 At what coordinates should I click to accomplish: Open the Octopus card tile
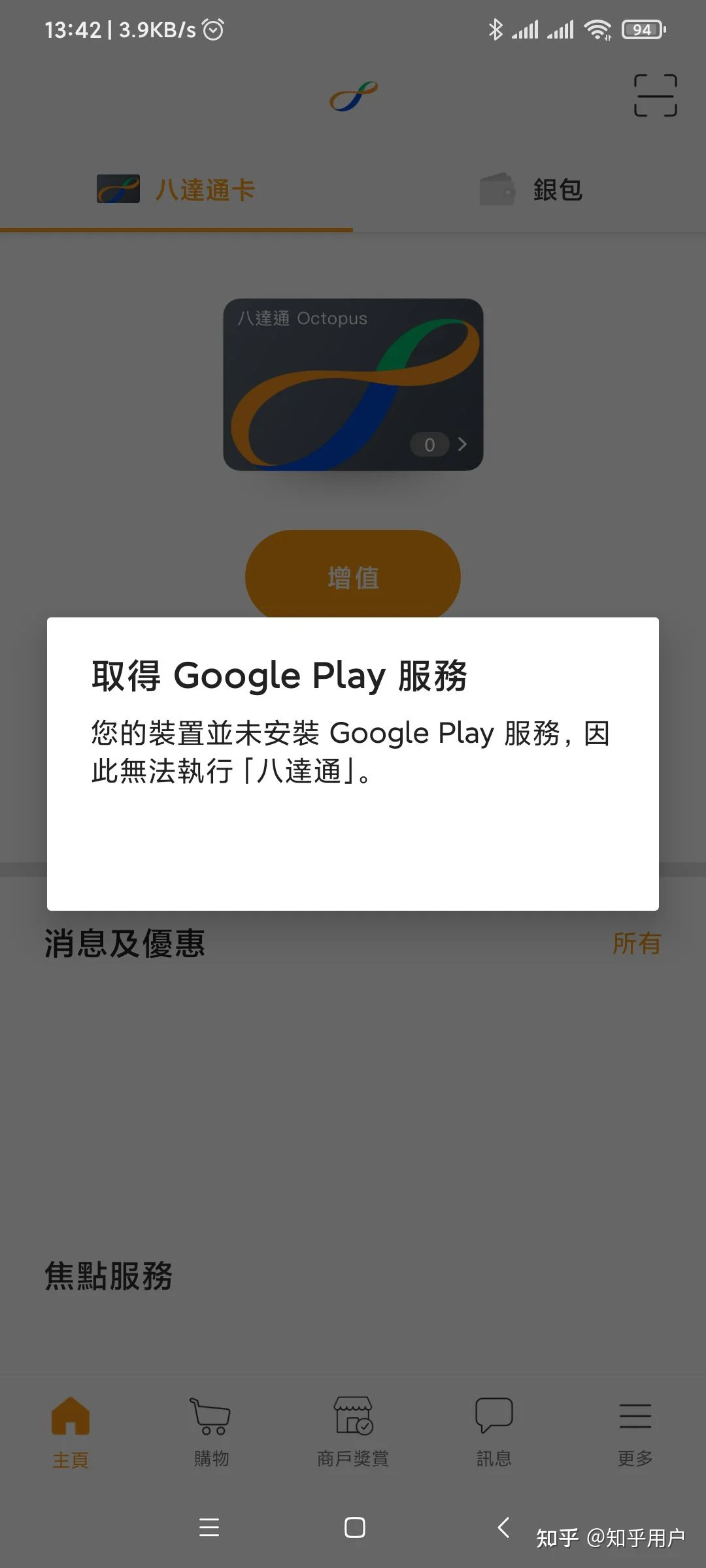pos(353,384)
